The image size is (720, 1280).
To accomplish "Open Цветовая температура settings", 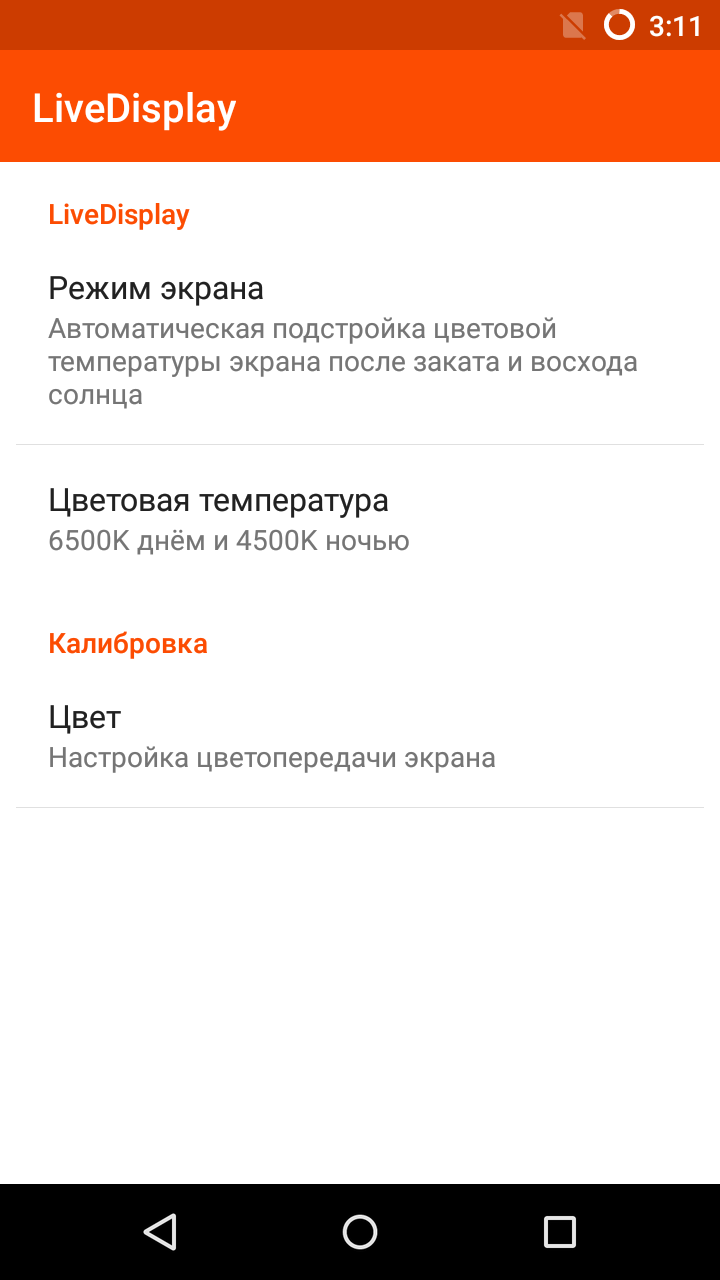I will (x=360, y=520).
